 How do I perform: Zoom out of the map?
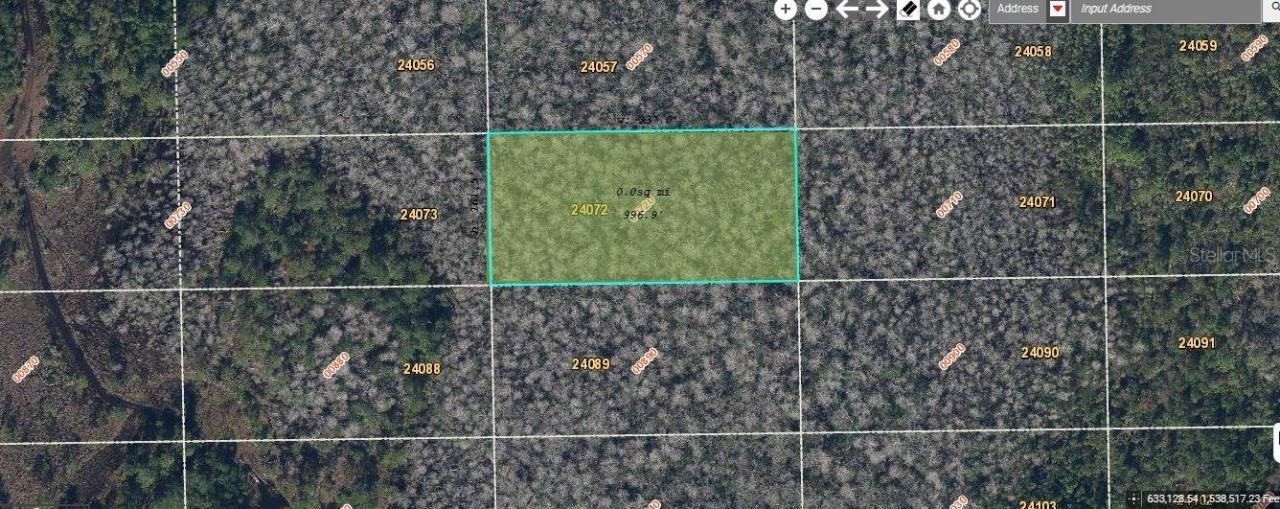[816, 9]
